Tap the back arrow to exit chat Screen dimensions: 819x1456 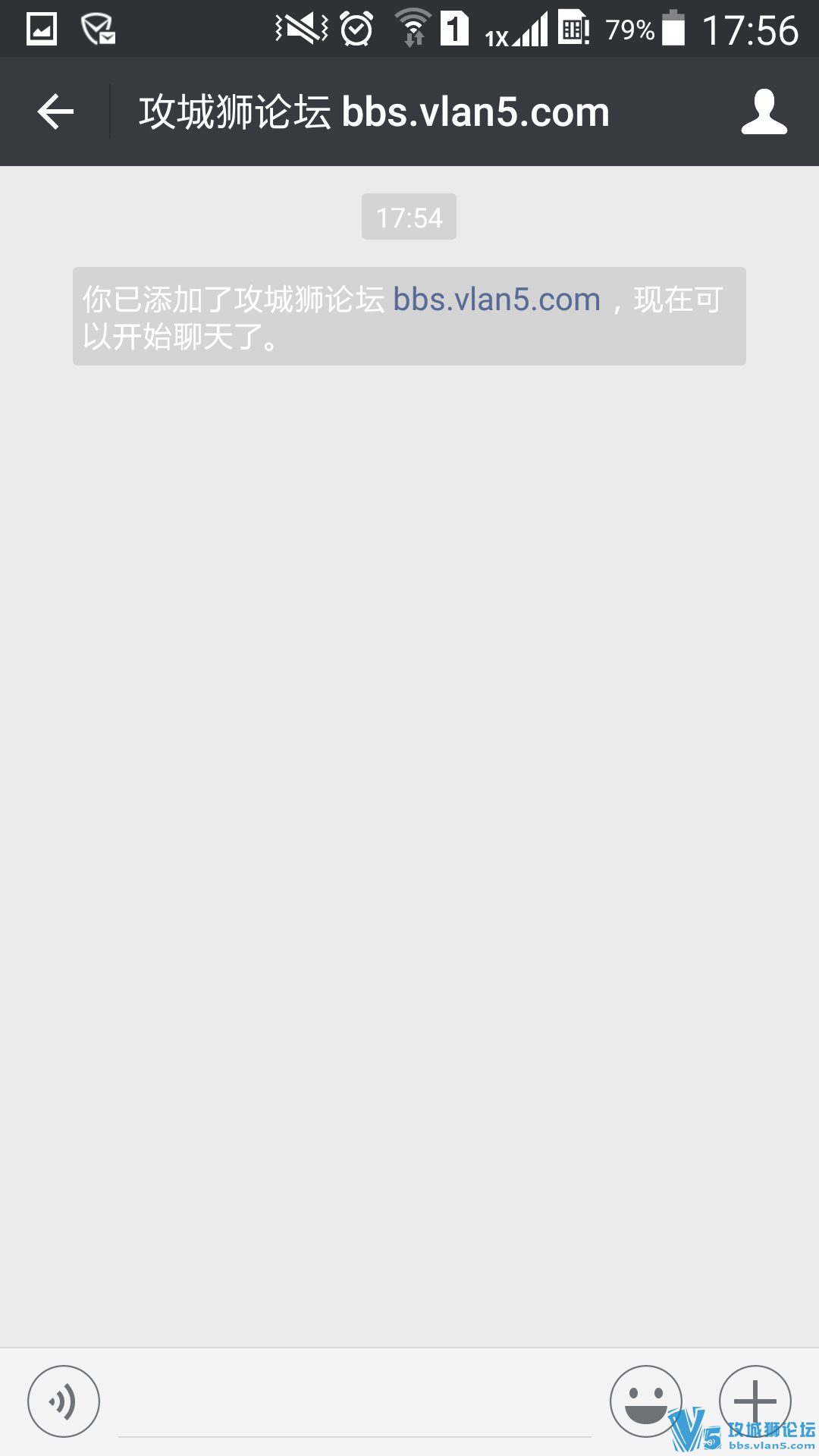[x=53, y=111]
